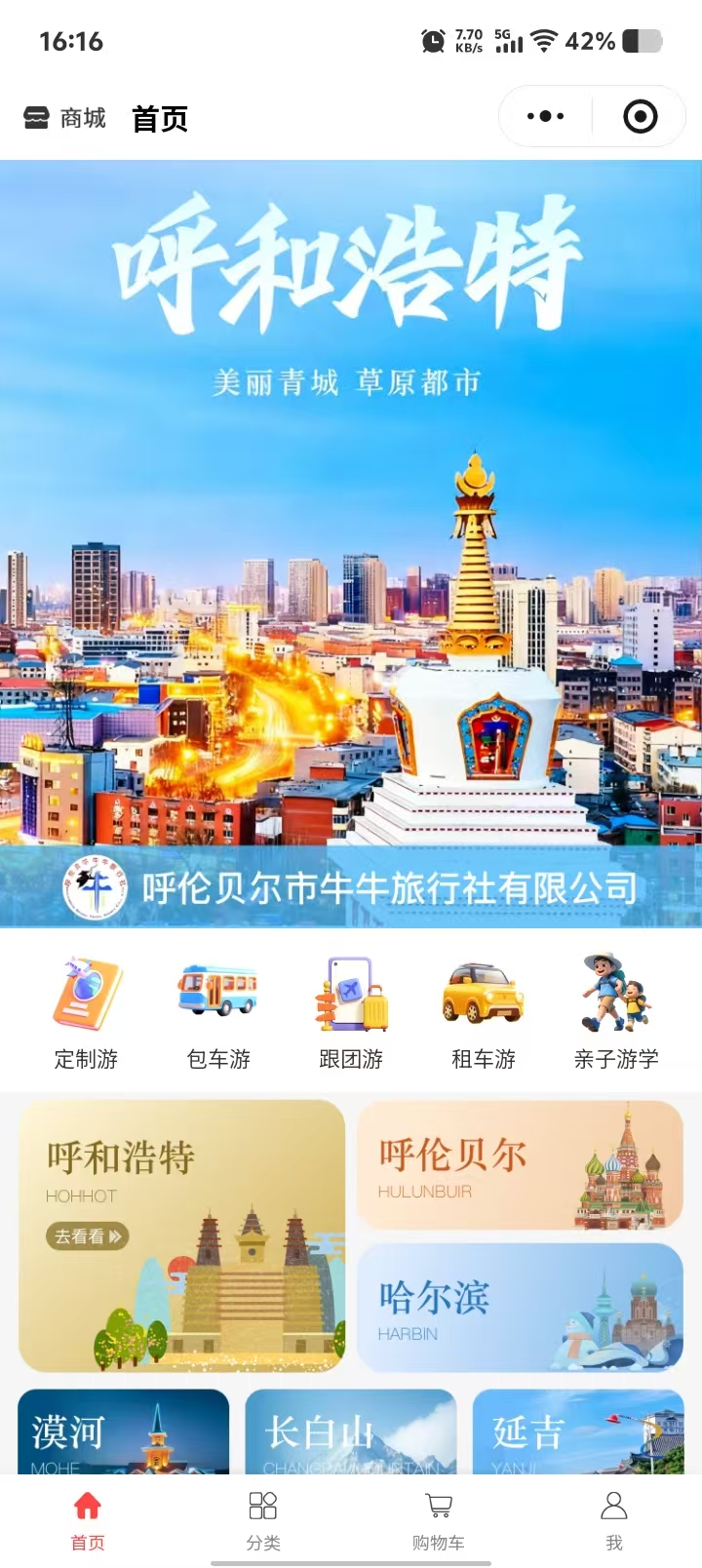Open 定制游 custom tours
The height and width of the screenshot is (1568, 702).
pos(86,1014)
